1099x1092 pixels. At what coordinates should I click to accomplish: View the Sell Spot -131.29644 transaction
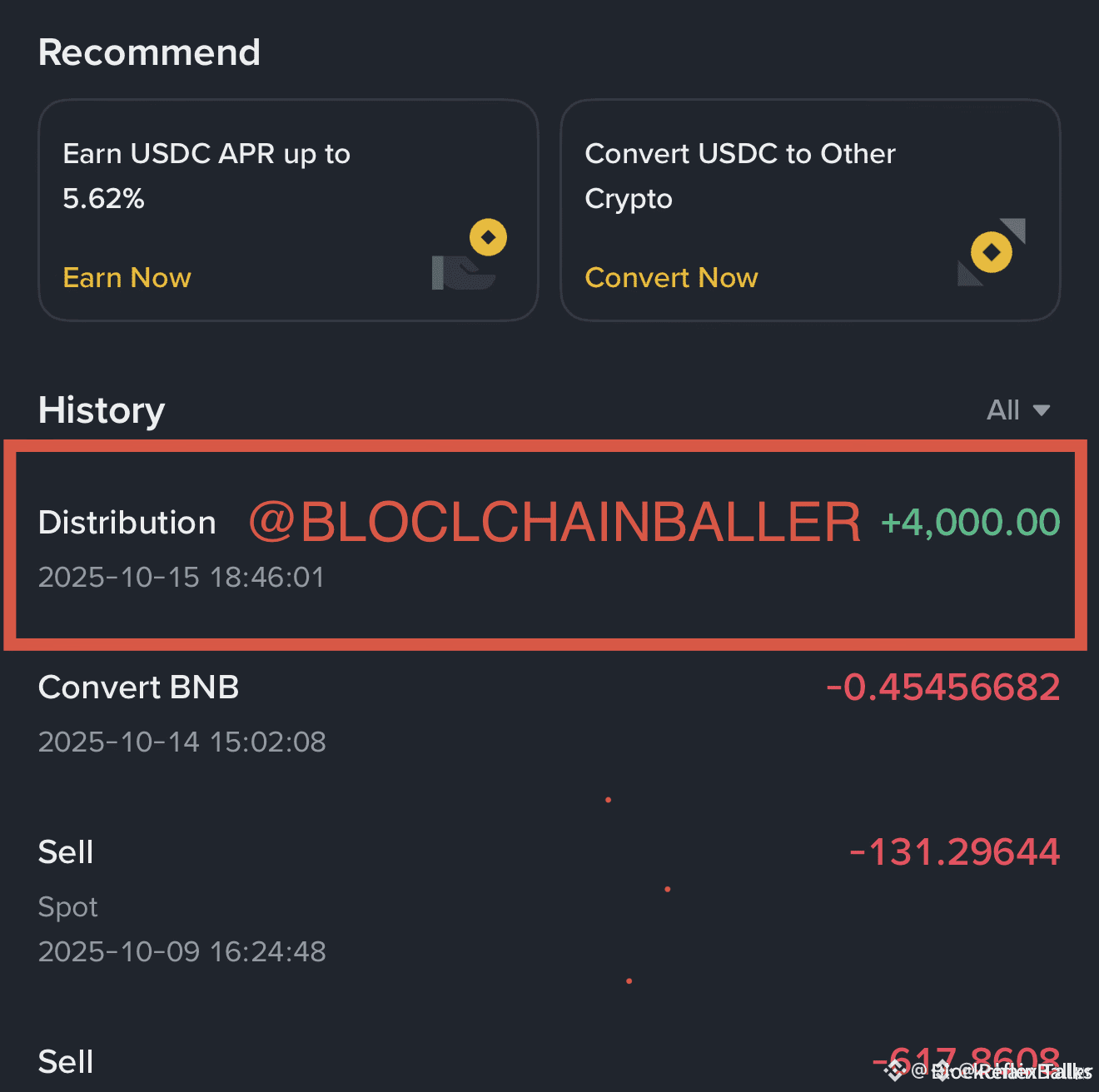pos(549,900)
